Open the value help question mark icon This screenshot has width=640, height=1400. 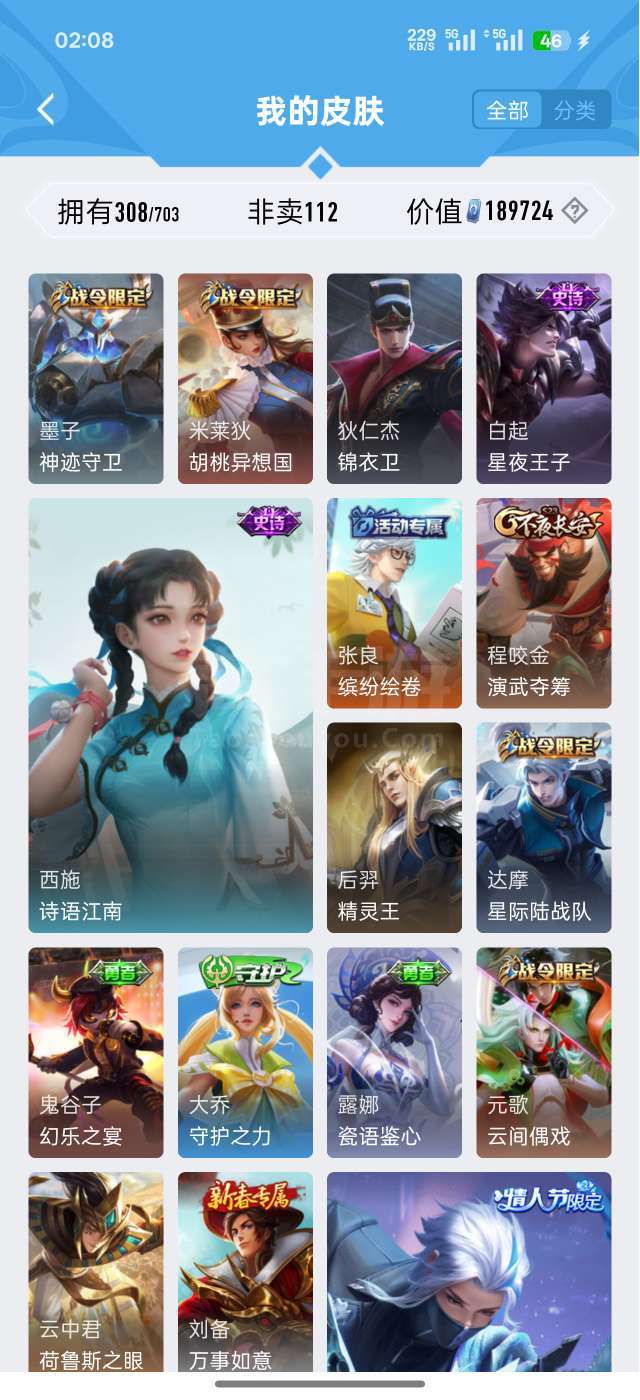(x=574, y=211)
